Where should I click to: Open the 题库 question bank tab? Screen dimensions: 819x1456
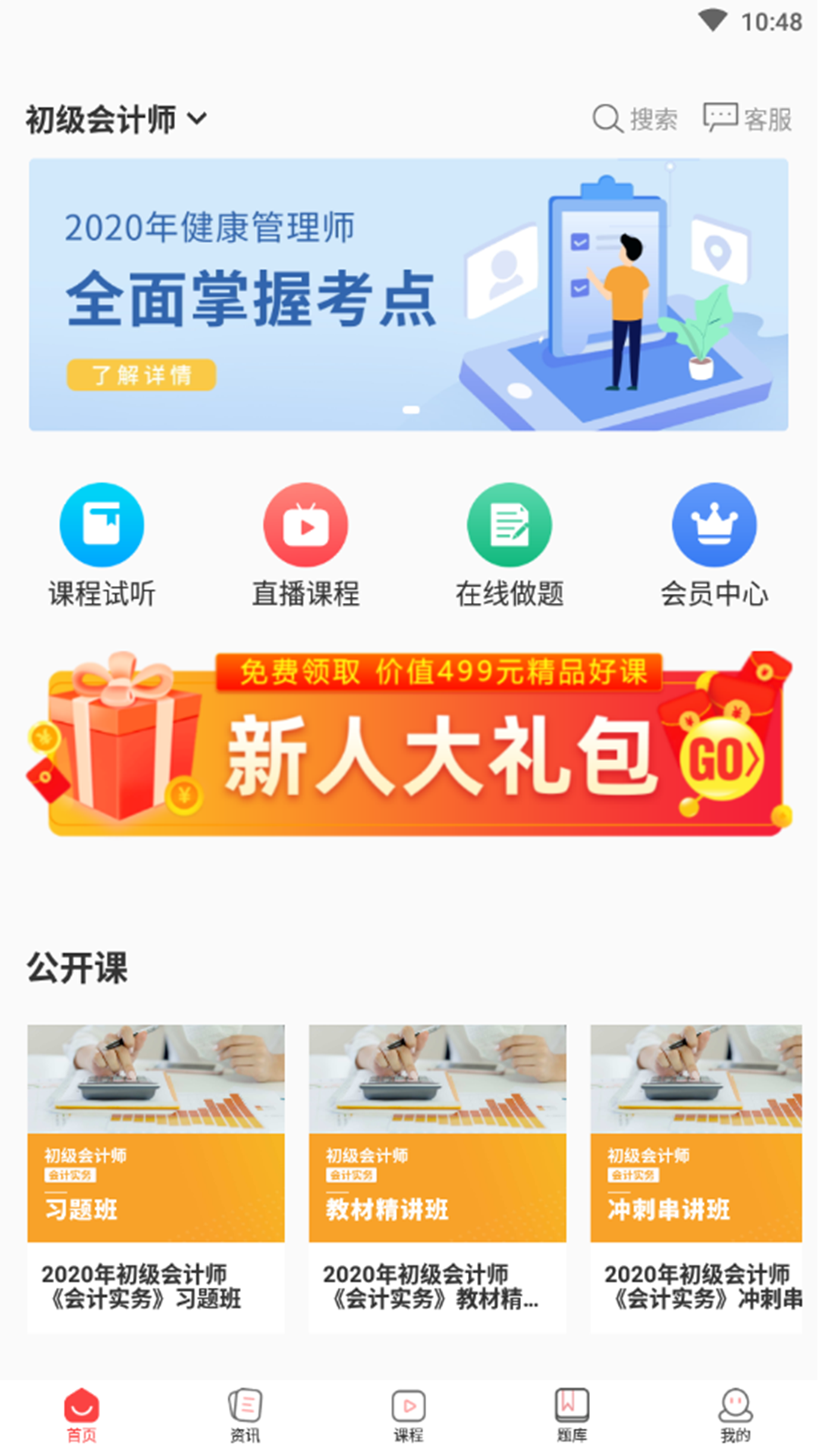[572, 1415]
